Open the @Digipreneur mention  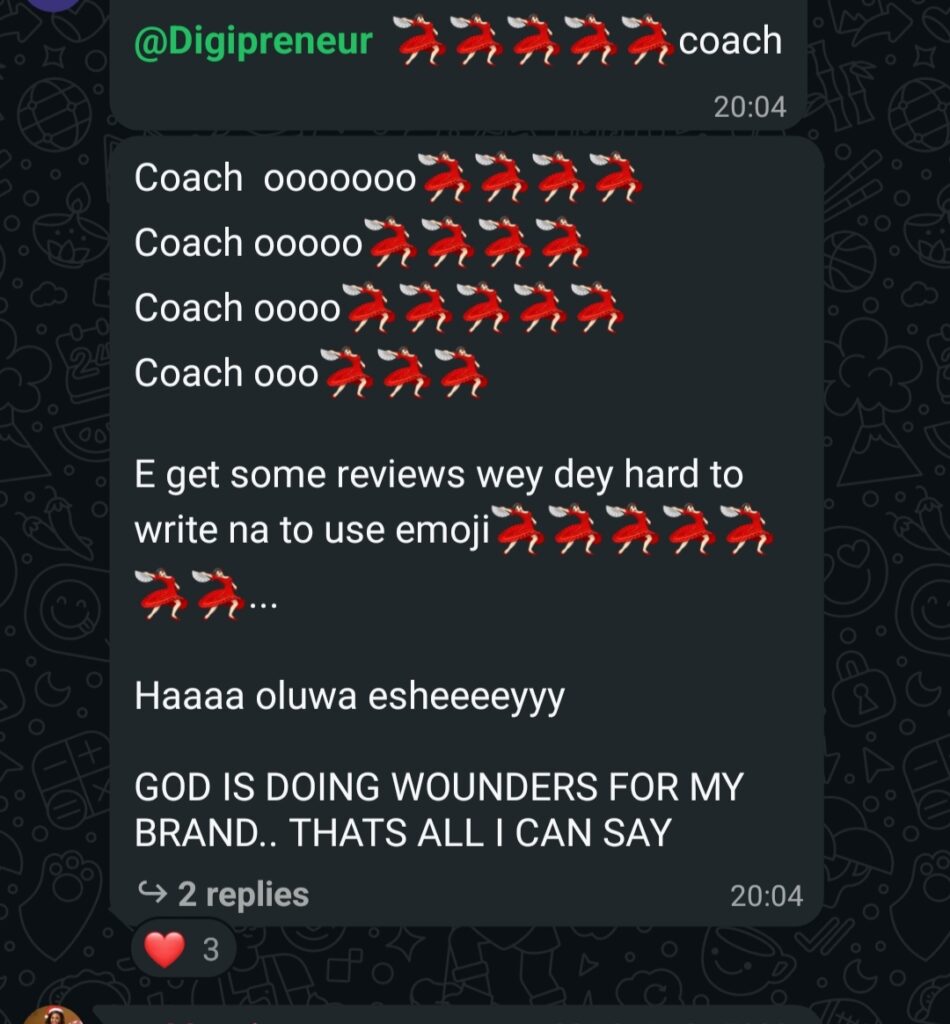pyautogui.click(x=252, y=42)
